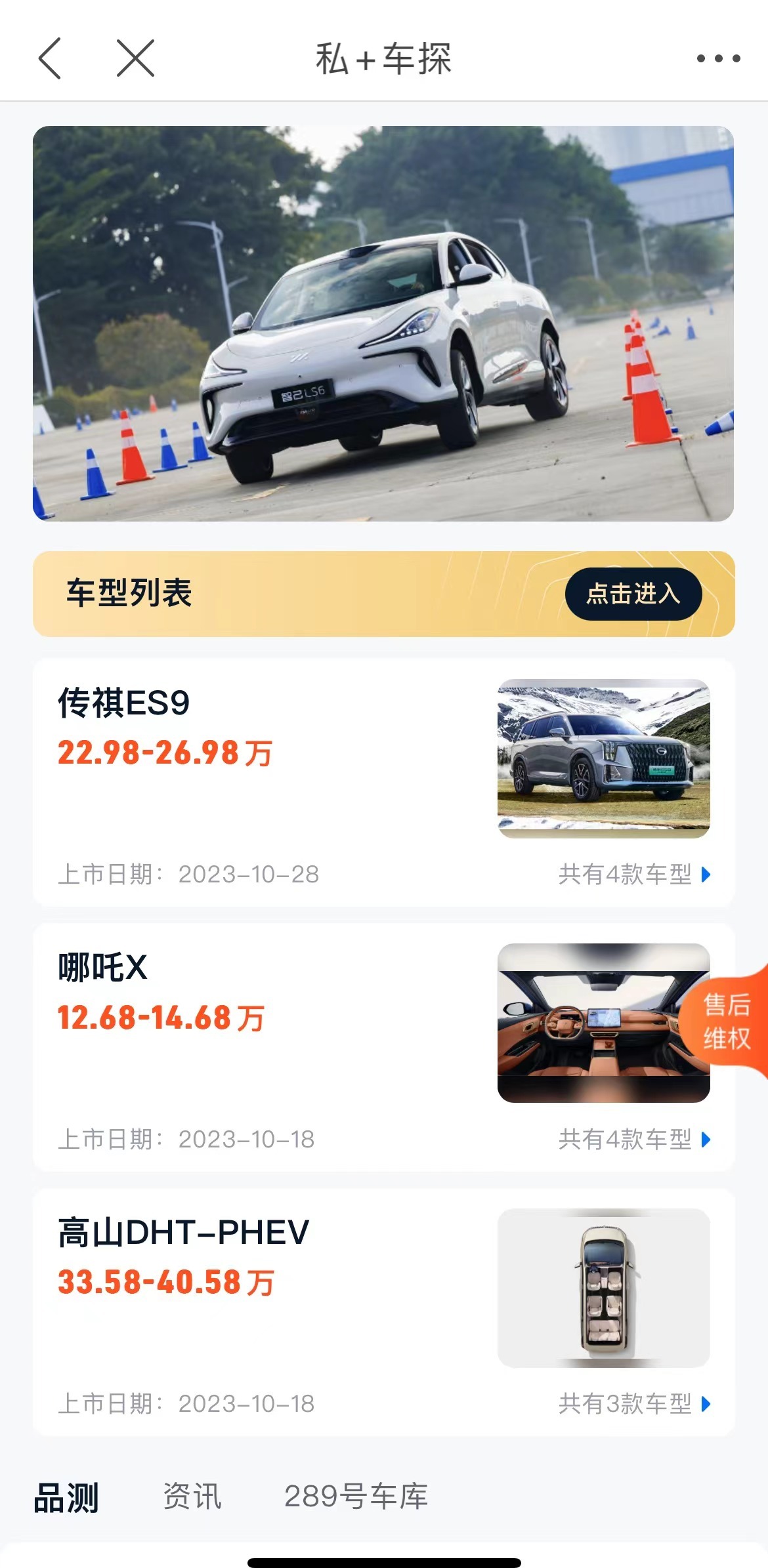Open the three-dot overflow menu

point(718,58)
